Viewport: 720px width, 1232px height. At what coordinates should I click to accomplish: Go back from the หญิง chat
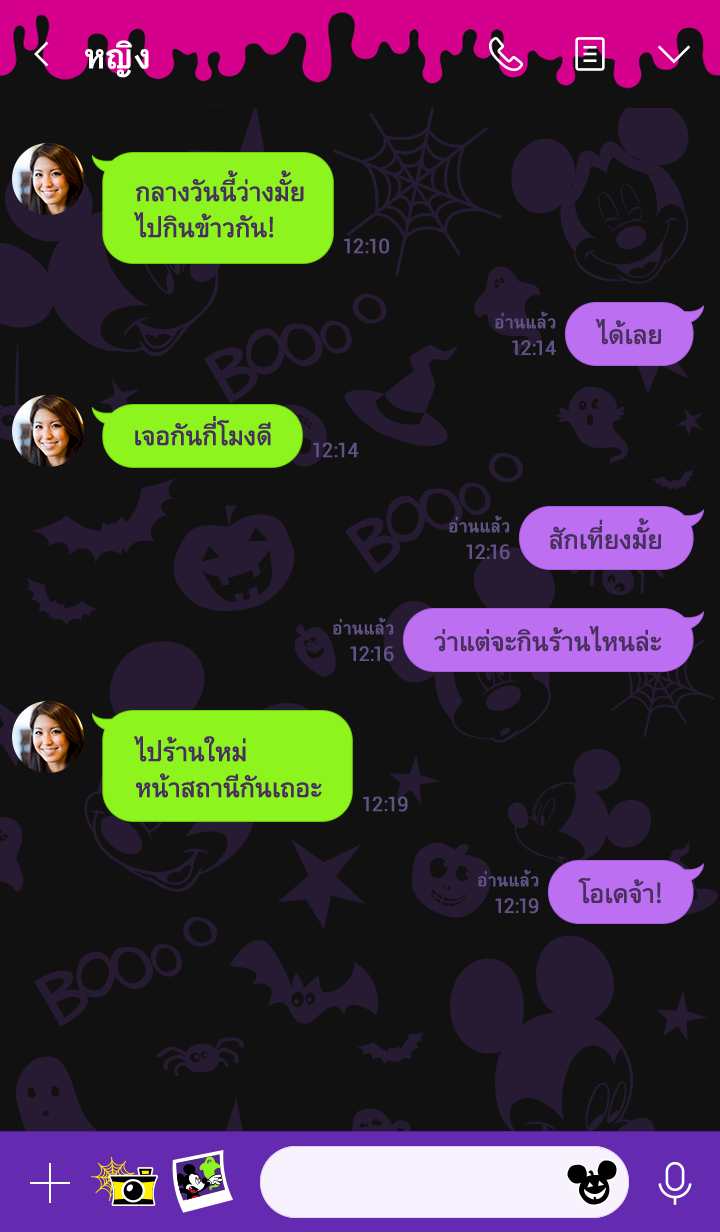pos(41,54)
